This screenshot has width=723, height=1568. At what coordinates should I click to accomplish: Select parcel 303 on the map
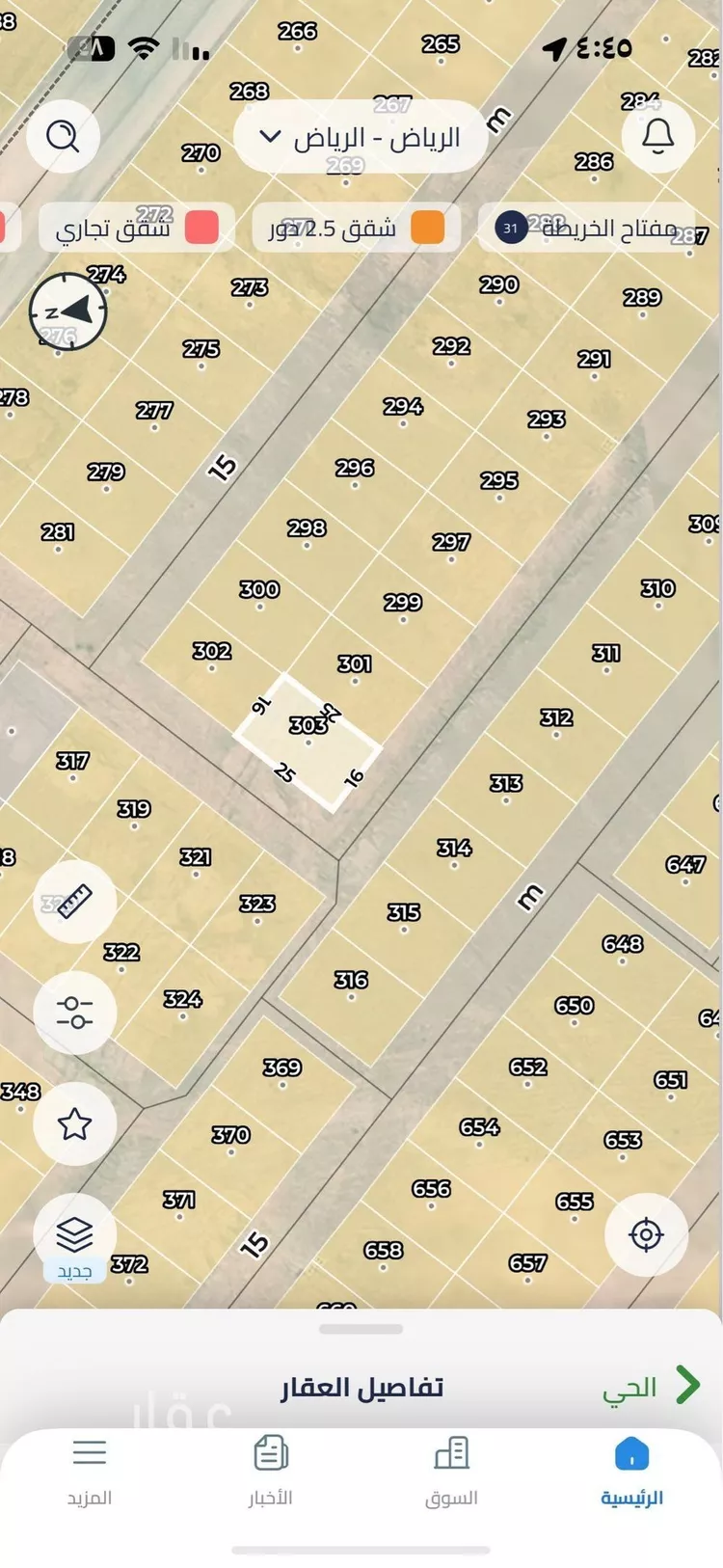pyautogui.click(x=308, y=741)
